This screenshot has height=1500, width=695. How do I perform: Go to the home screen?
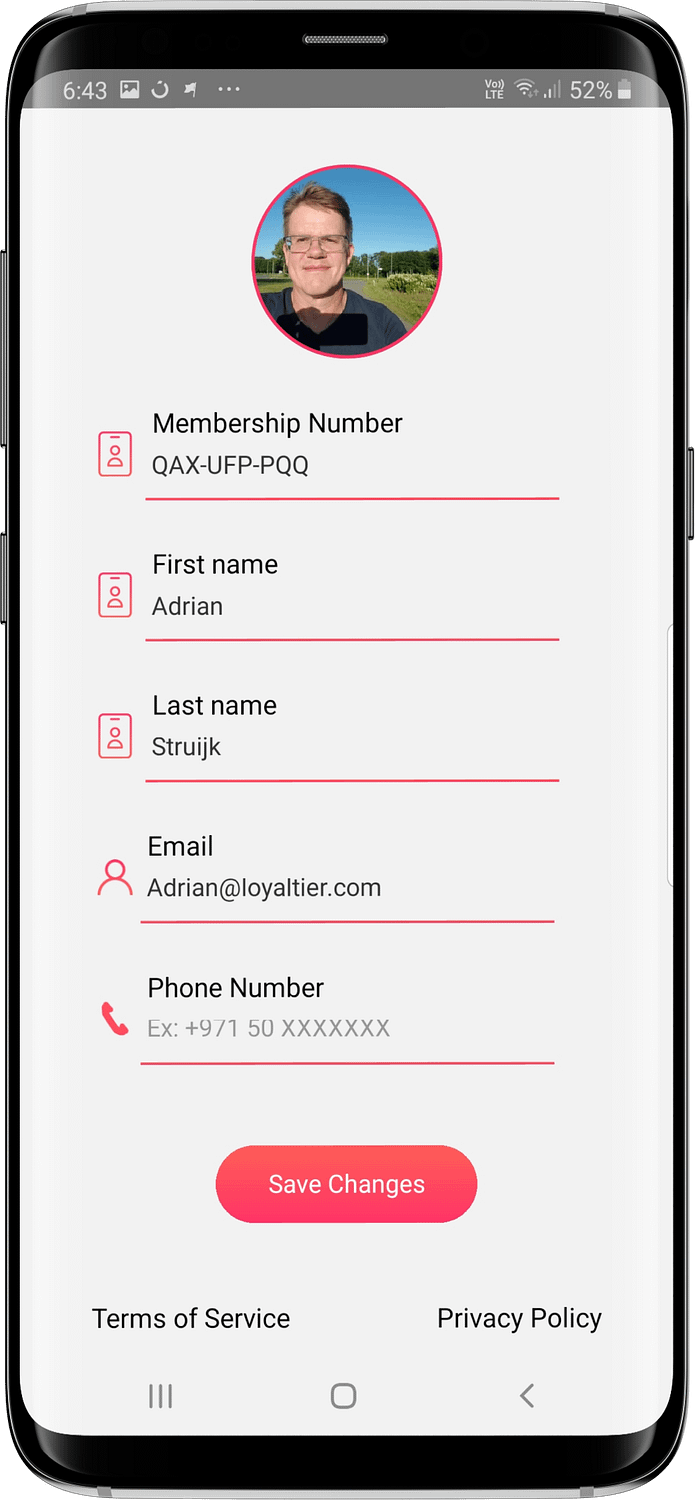point(343,1396)
